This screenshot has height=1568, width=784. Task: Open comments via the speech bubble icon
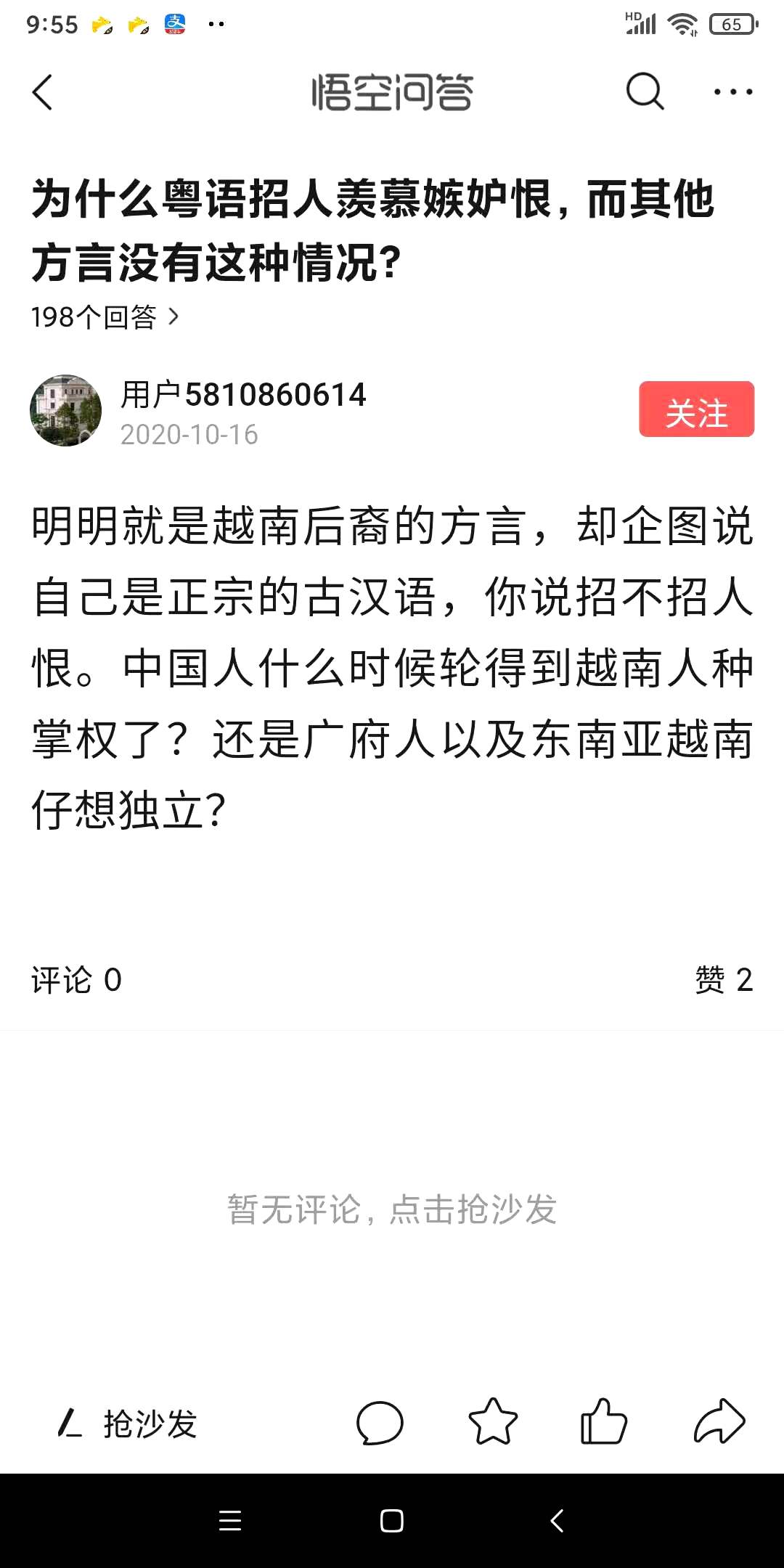tap(379, 1423)
